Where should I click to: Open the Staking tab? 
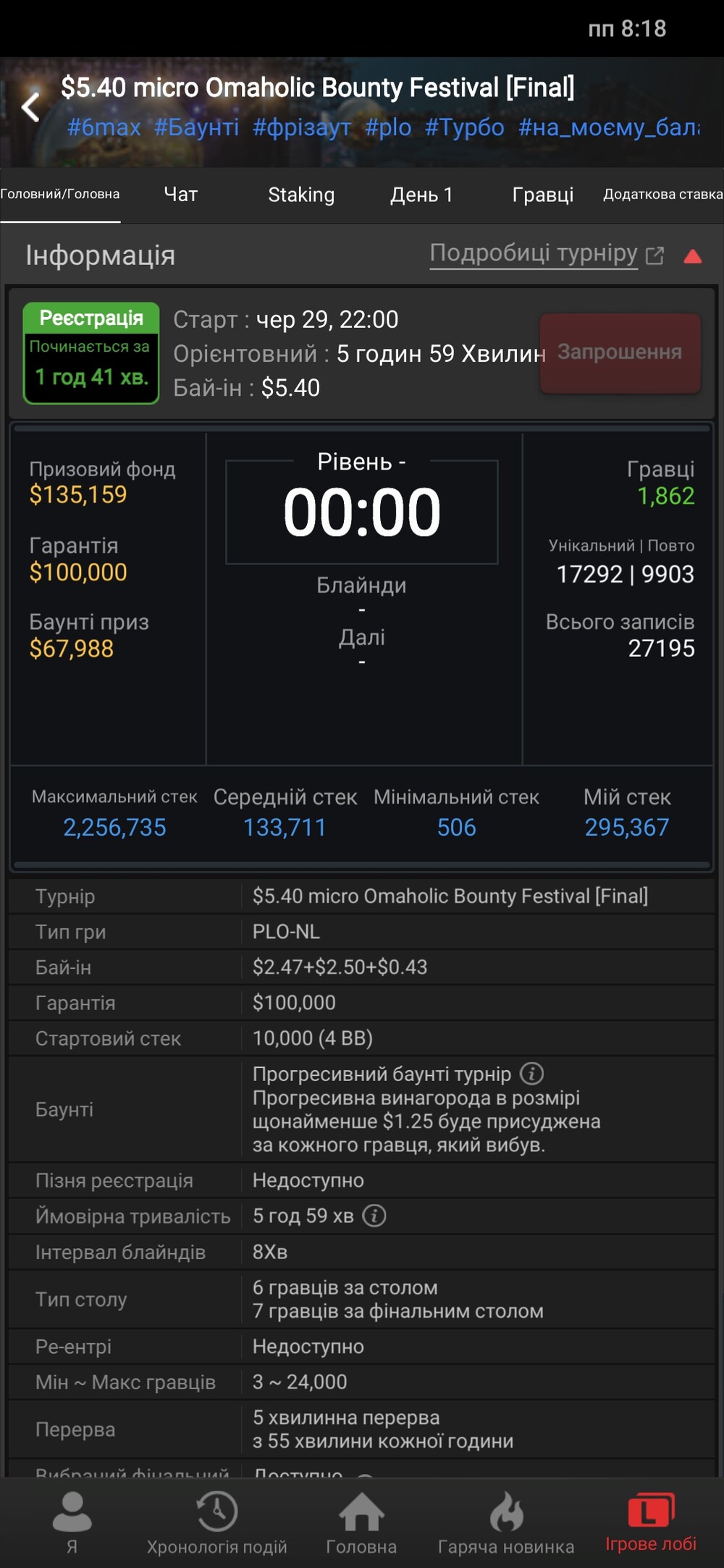click(301, 195)
